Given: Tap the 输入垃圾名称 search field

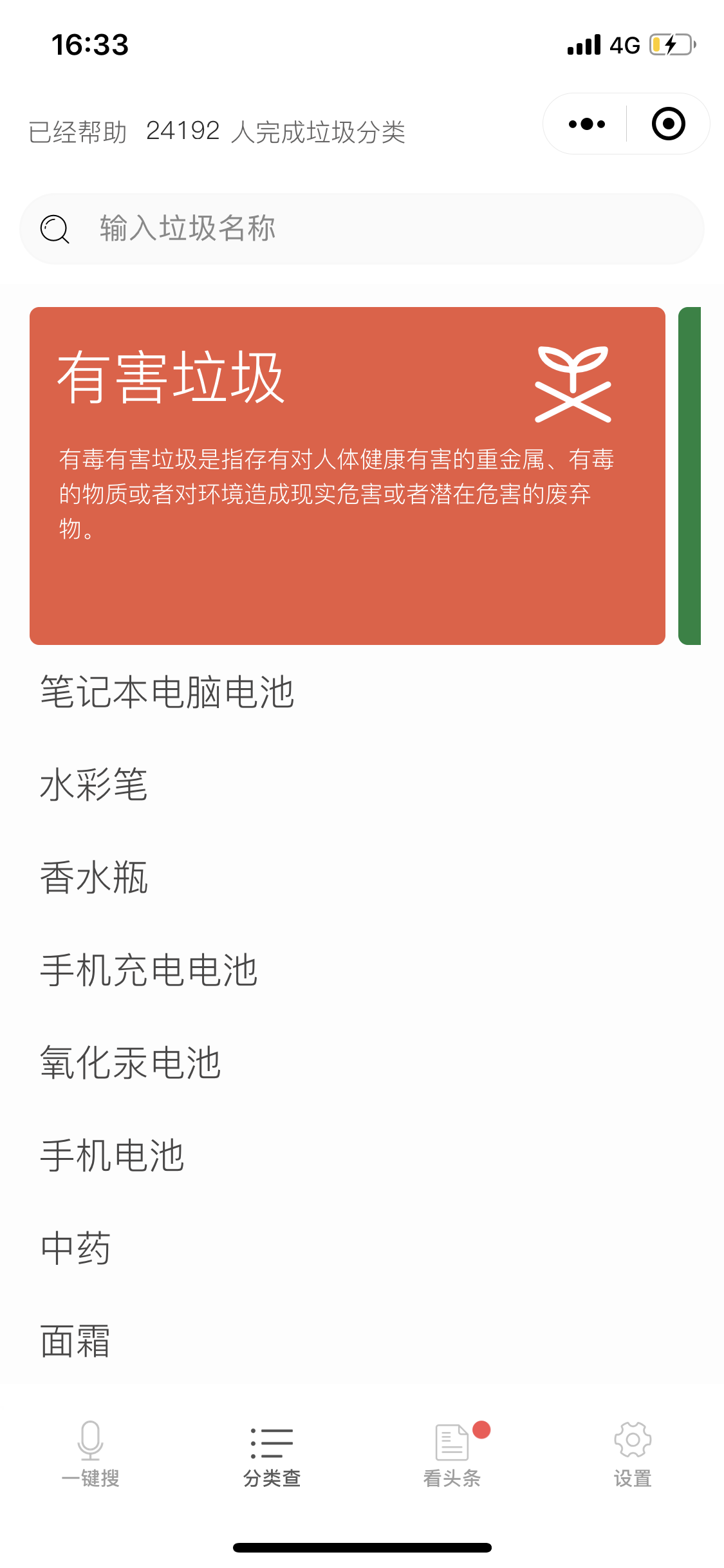Looking at the screenshot, I should (362, 229).
